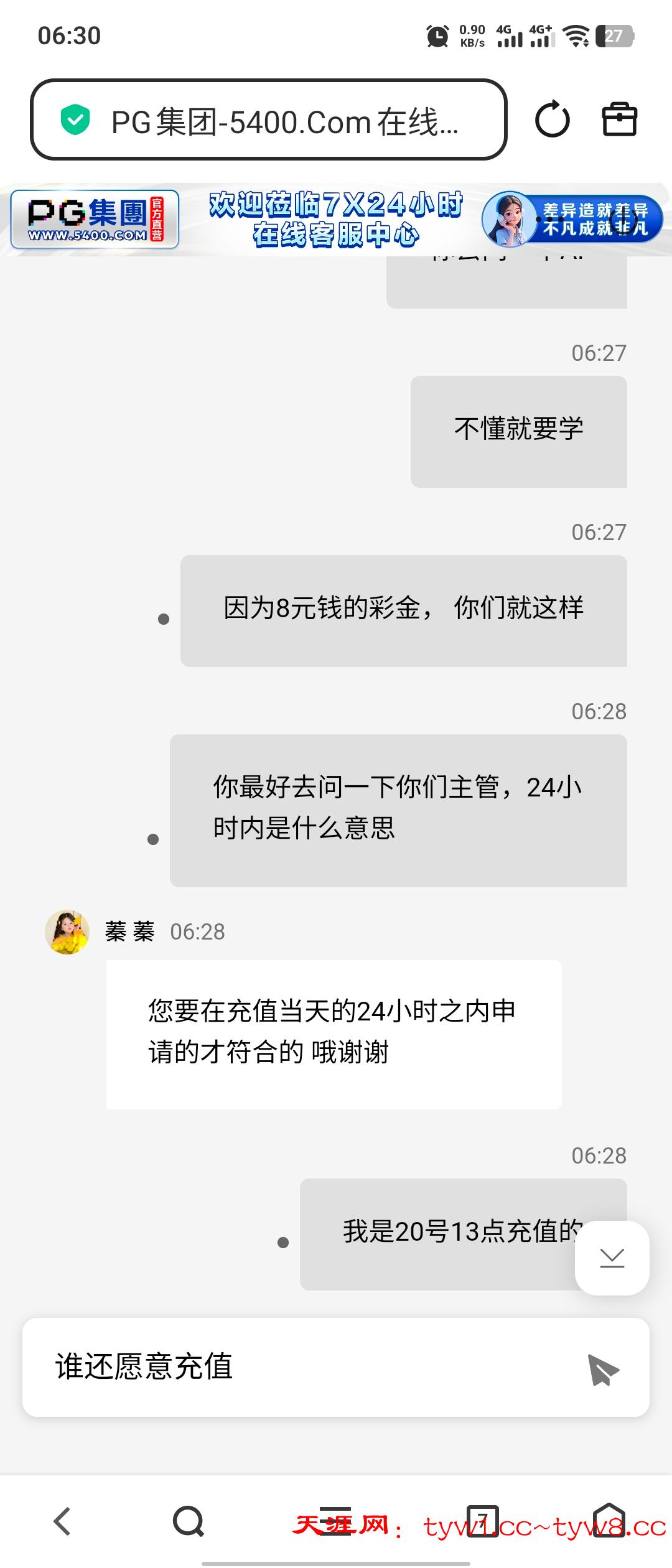Focus the message input field
Viewport: 672px width, 1568px height.
pyautogui.click(x=299, y=1367)
